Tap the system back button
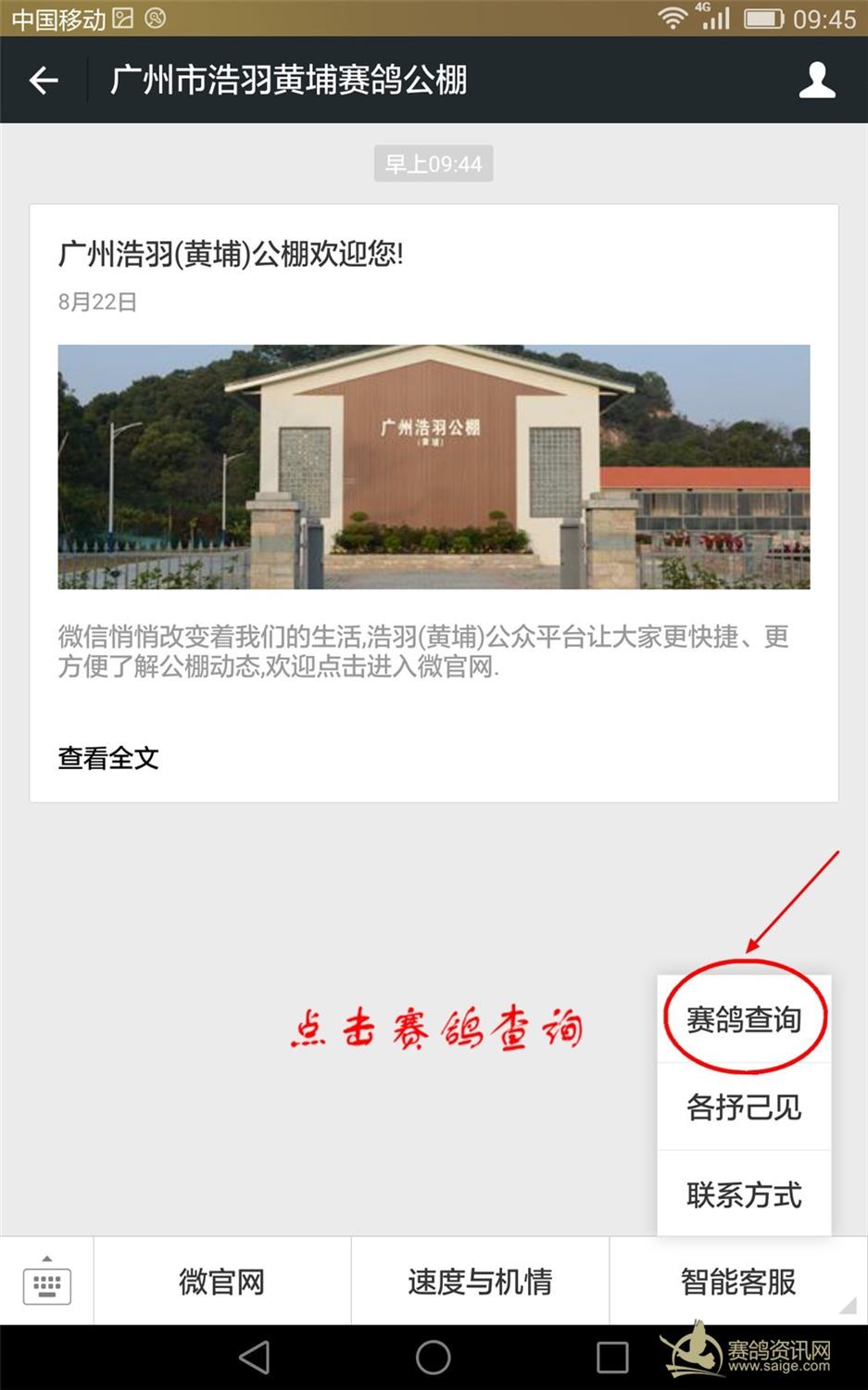Screen dimensions: 868x1390 coord(254,1358)
